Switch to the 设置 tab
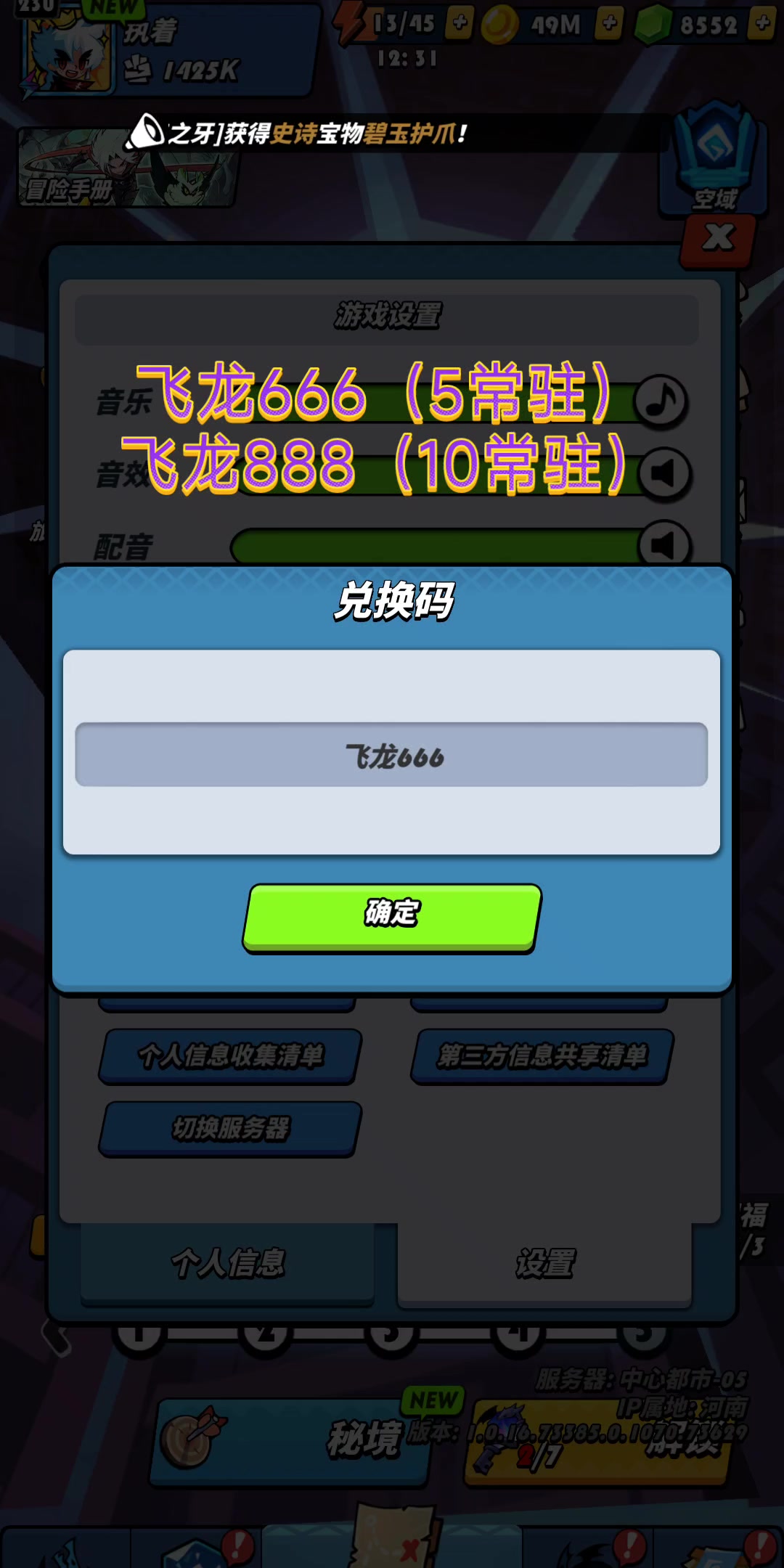 click(x=545, y=1264)
